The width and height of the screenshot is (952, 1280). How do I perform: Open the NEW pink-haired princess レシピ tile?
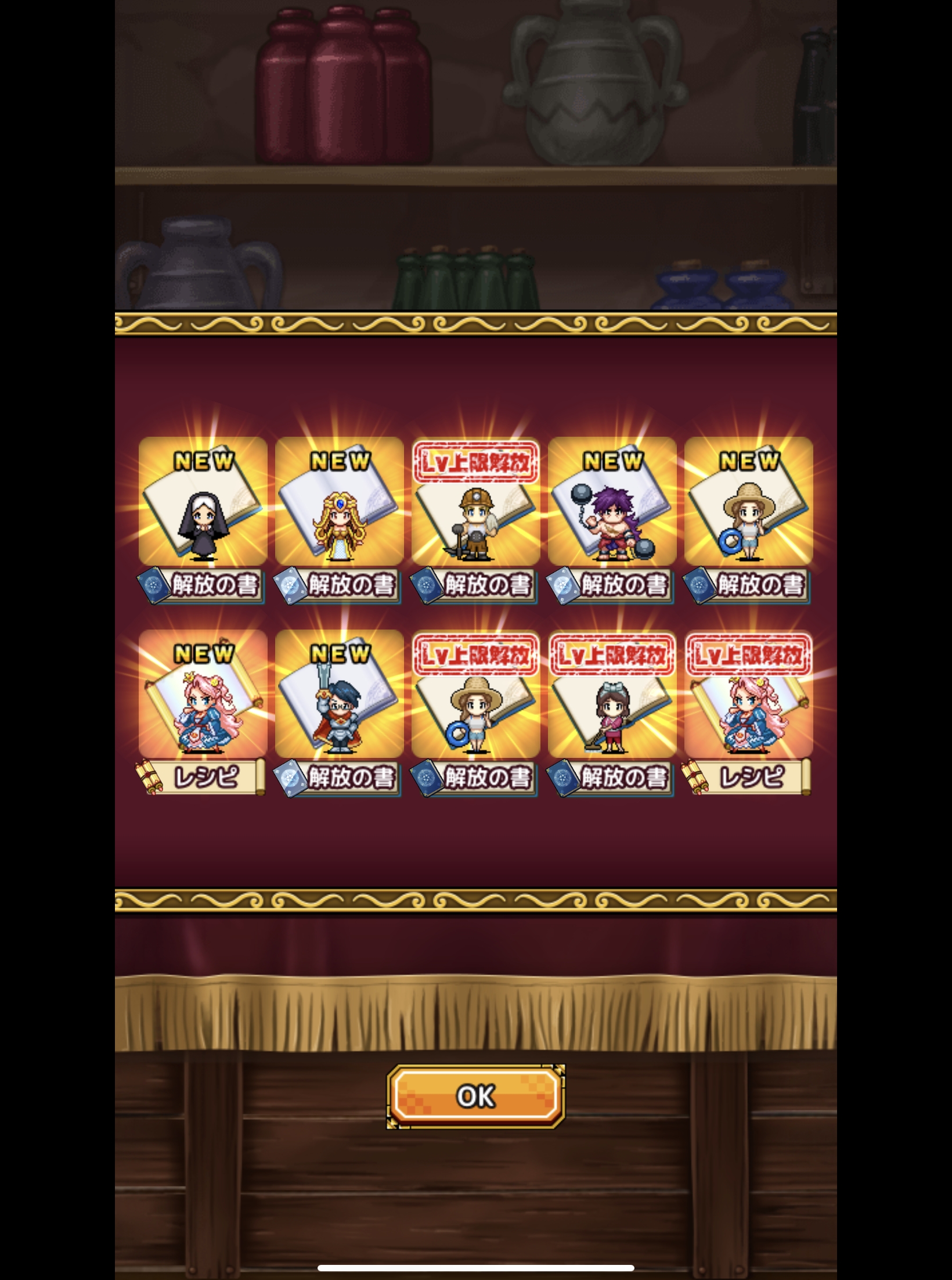coord(203,695)
